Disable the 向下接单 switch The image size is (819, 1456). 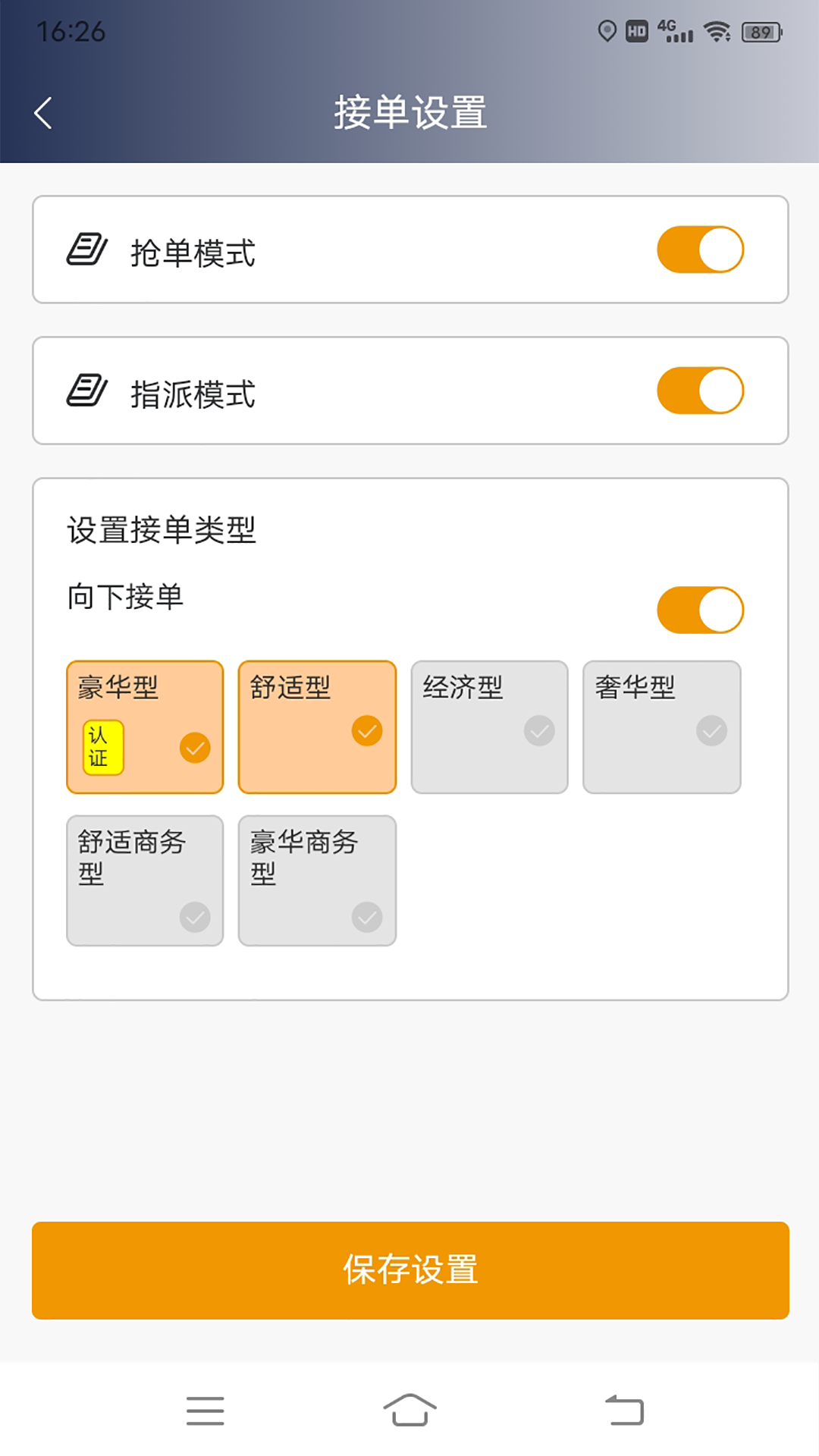point(699,607)
